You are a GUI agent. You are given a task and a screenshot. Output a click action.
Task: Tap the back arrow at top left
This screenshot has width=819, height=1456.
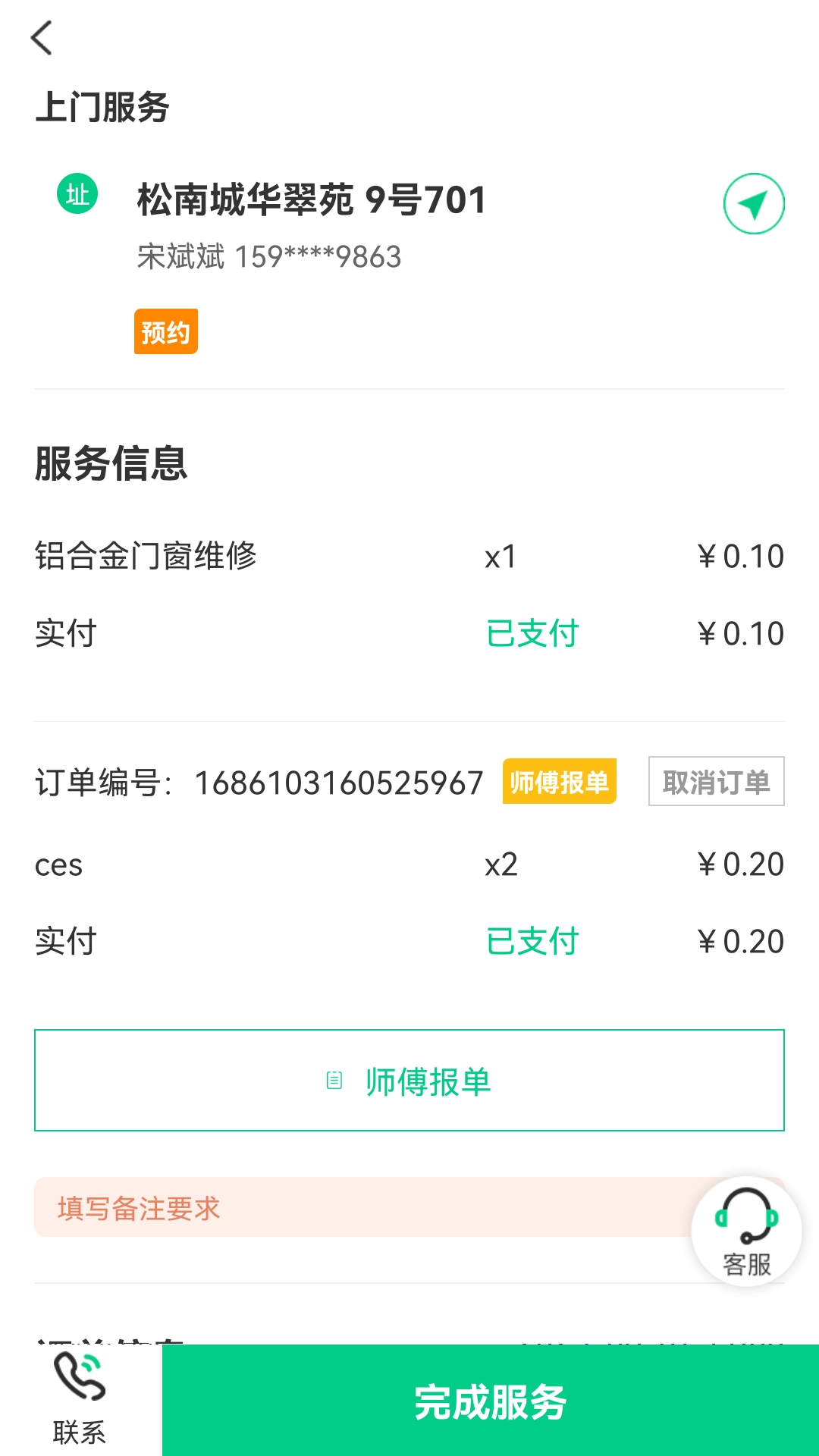coord(43,36)
